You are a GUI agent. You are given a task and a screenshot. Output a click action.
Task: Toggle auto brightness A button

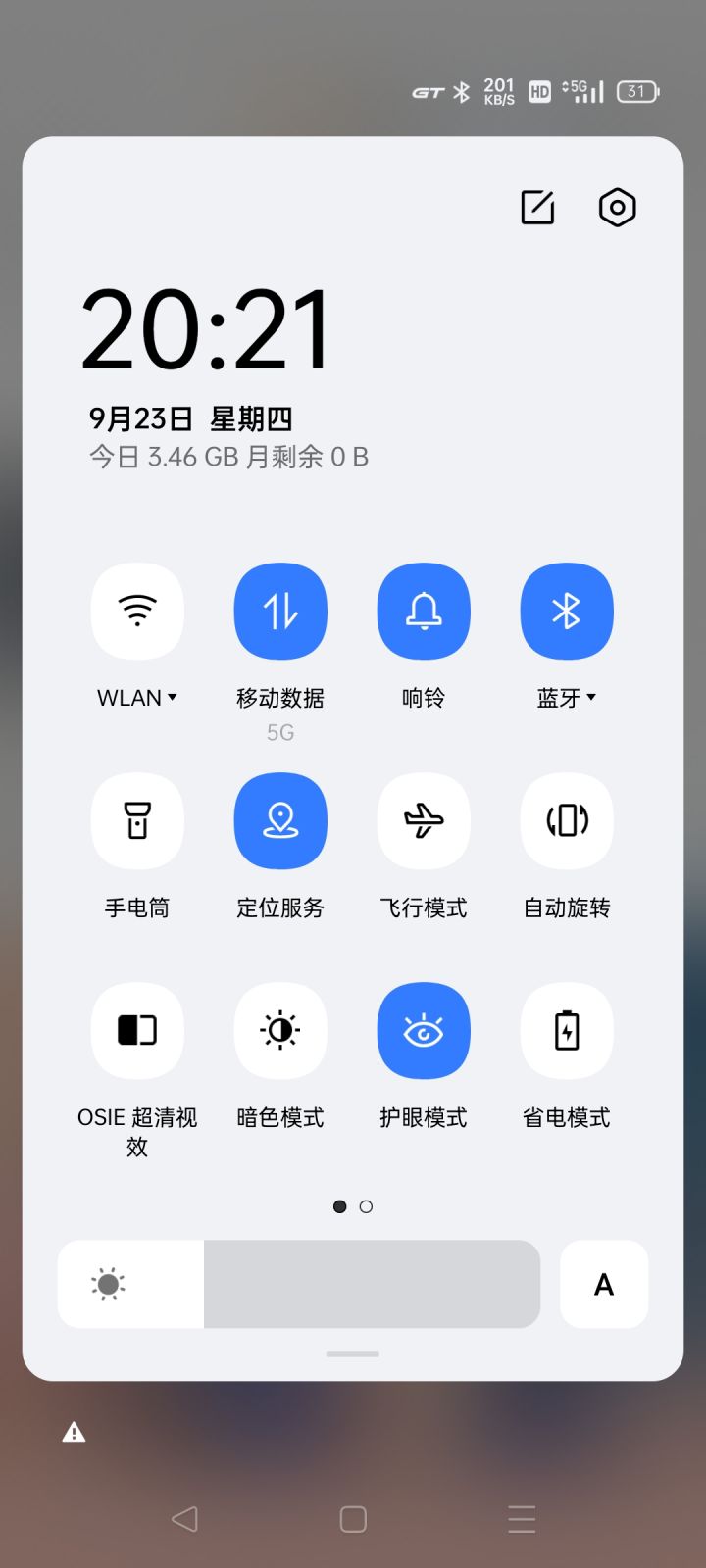pos(604,1284)
